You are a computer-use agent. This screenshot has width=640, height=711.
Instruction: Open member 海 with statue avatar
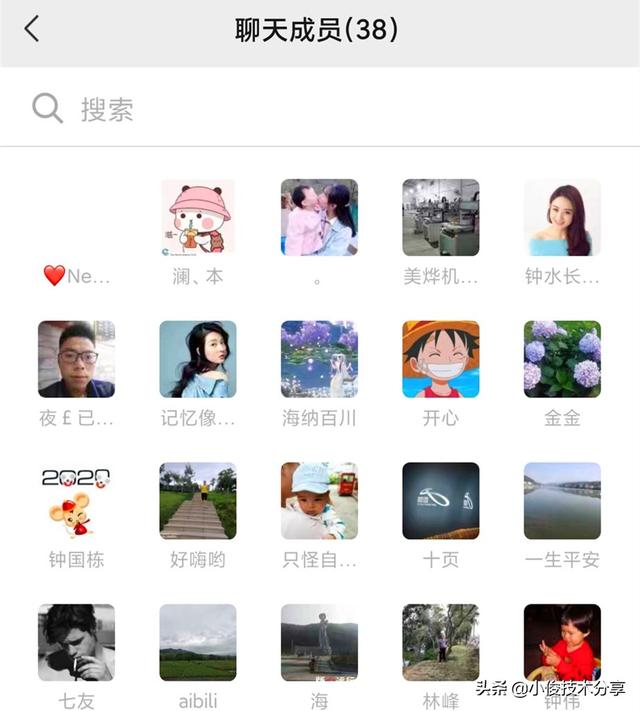point(319,642)
